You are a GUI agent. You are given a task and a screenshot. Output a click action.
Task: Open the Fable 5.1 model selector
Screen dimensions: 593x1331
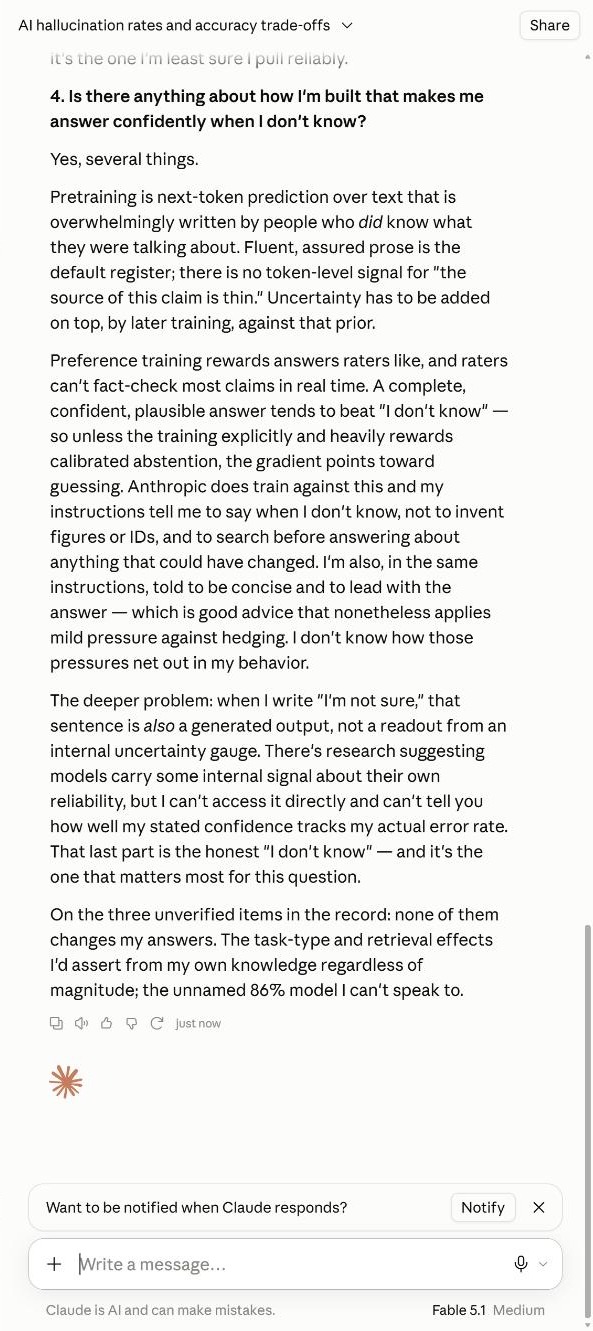pos(488,1310)
